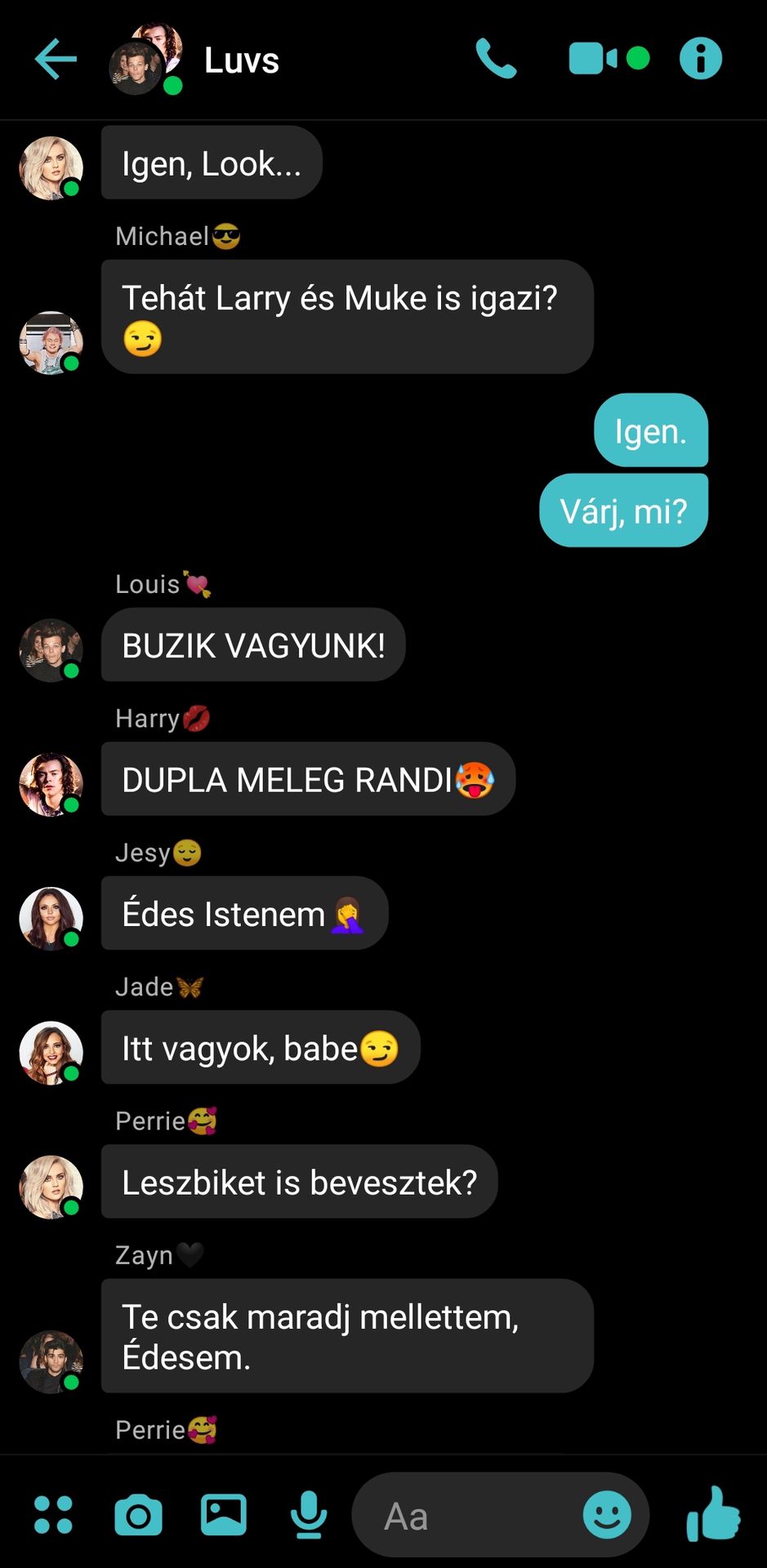Start a video call with Luvs
The image size is (767, 1568).
[609, 59]
